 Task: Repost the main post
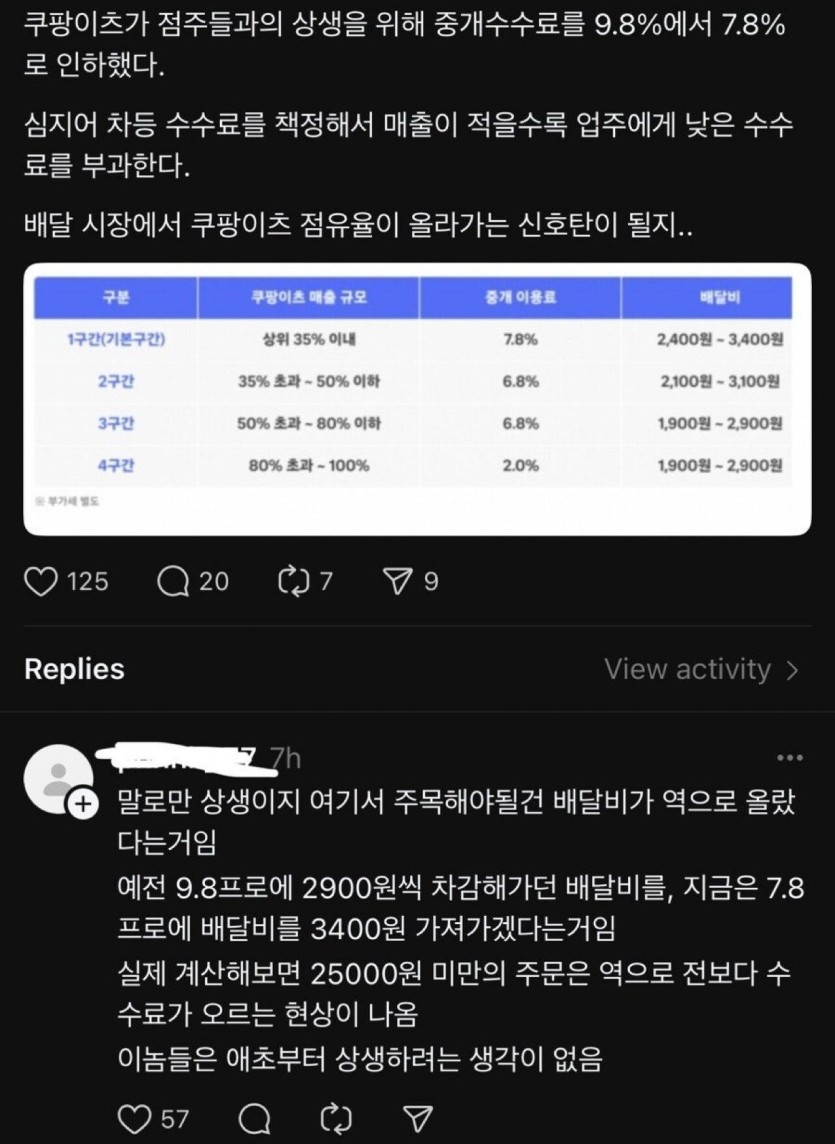pos(293,581)
